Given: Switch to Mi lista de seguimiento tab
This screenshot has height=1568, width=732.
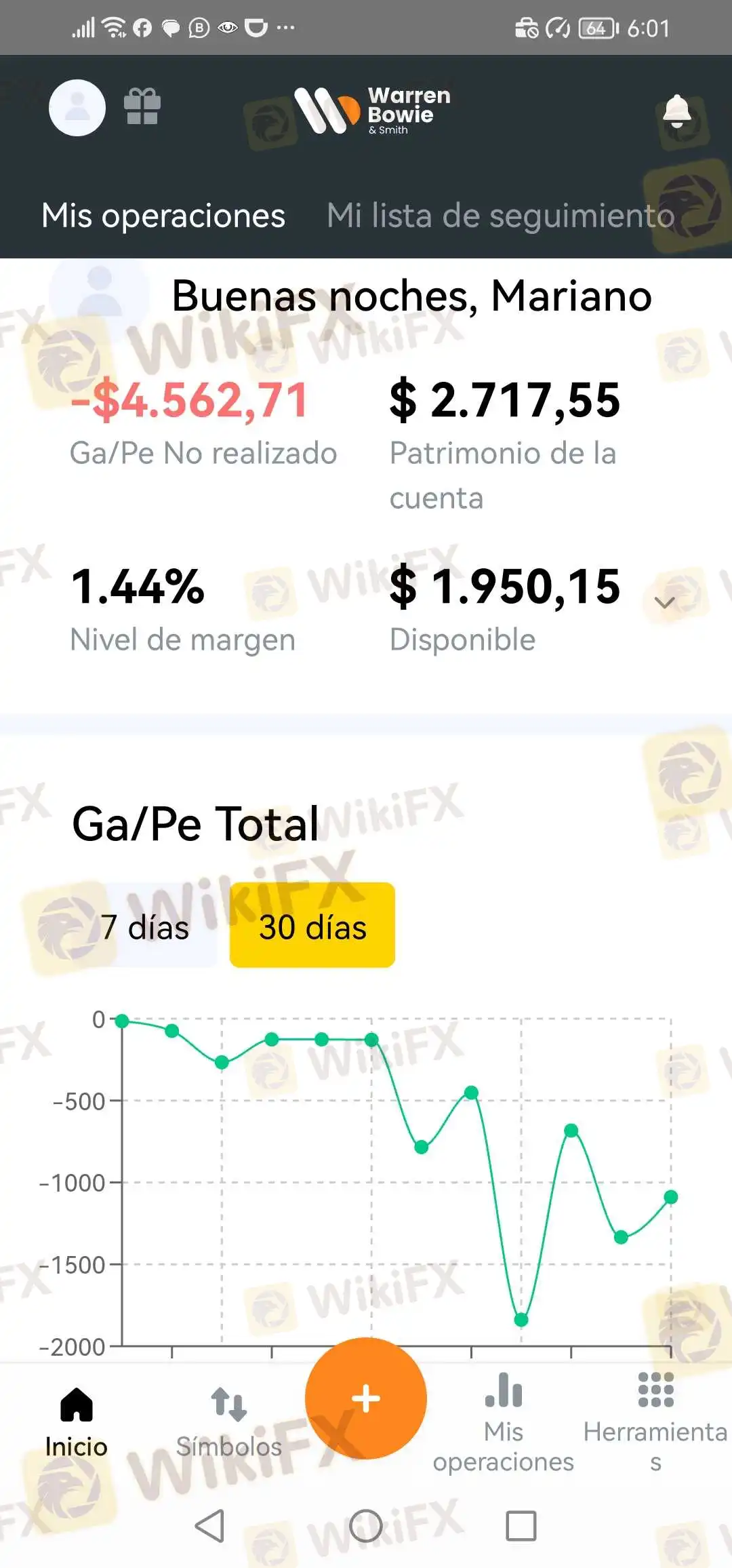Looking at the screenshot, I should 500,216.
